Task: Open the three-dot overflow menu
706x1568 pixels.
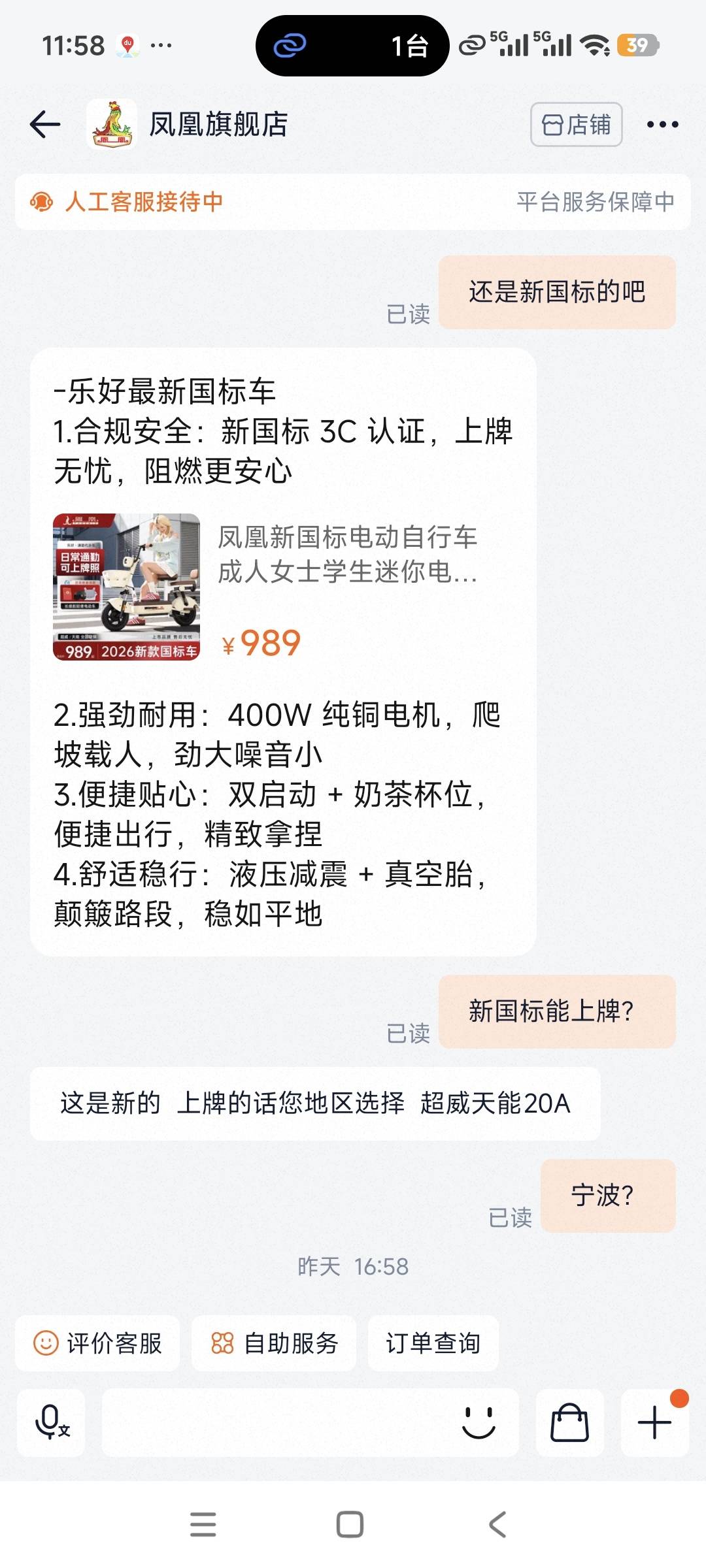Action: click(662, 124)
